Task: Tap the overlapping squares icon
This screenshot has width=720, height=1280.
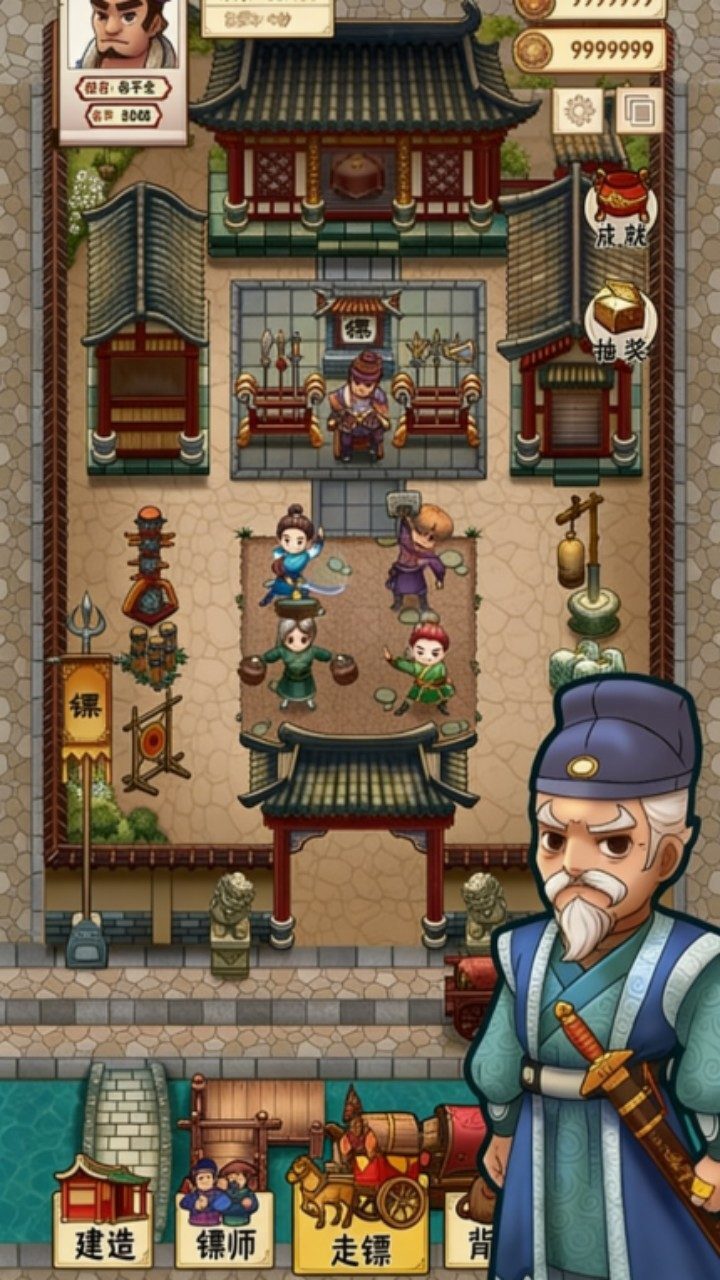Action: [641, 111]
